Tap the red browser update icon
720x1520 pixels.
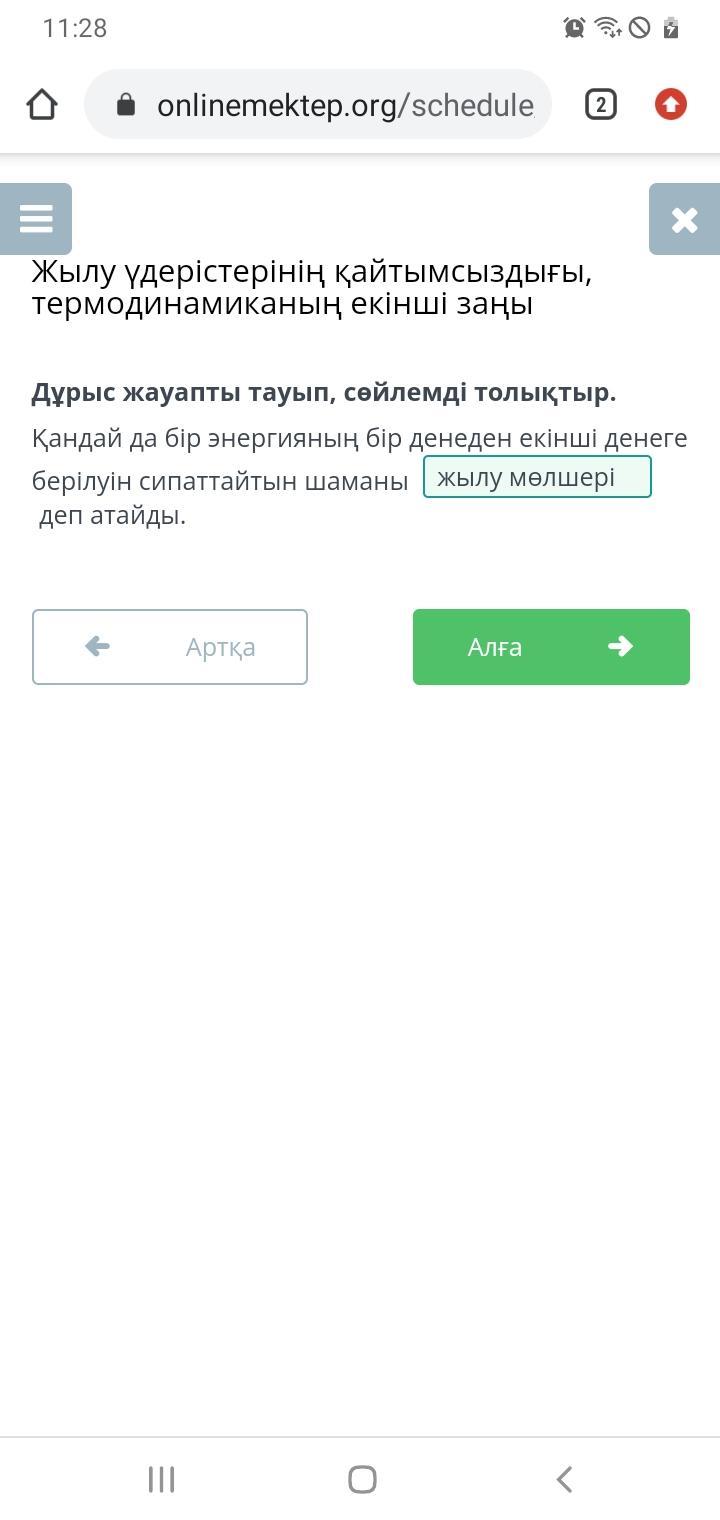click(671, 104)
